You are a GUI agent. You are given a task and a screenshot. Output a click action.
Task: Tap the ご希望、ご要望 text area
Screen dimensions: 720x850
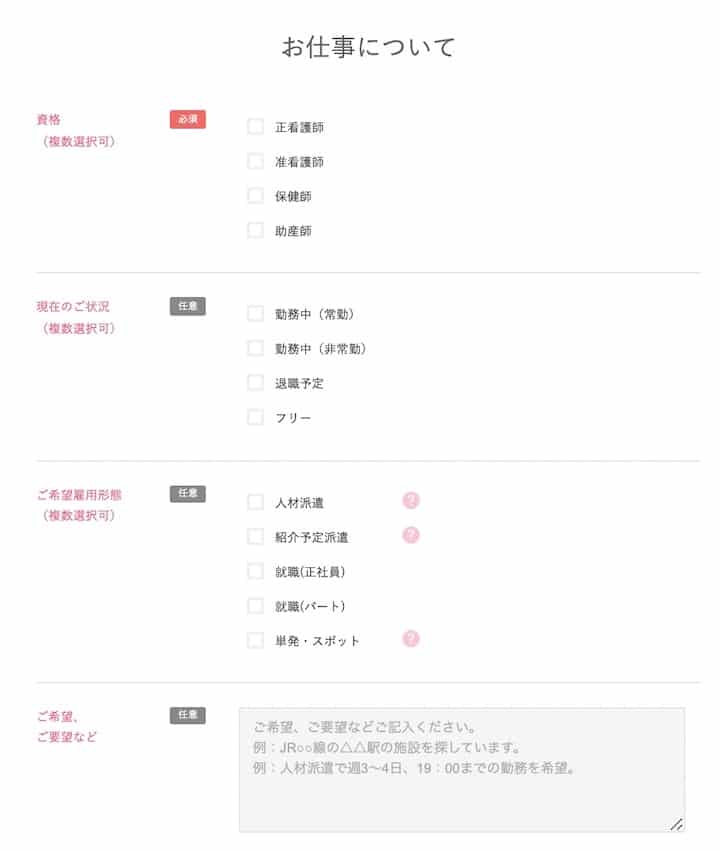[461, 770]
